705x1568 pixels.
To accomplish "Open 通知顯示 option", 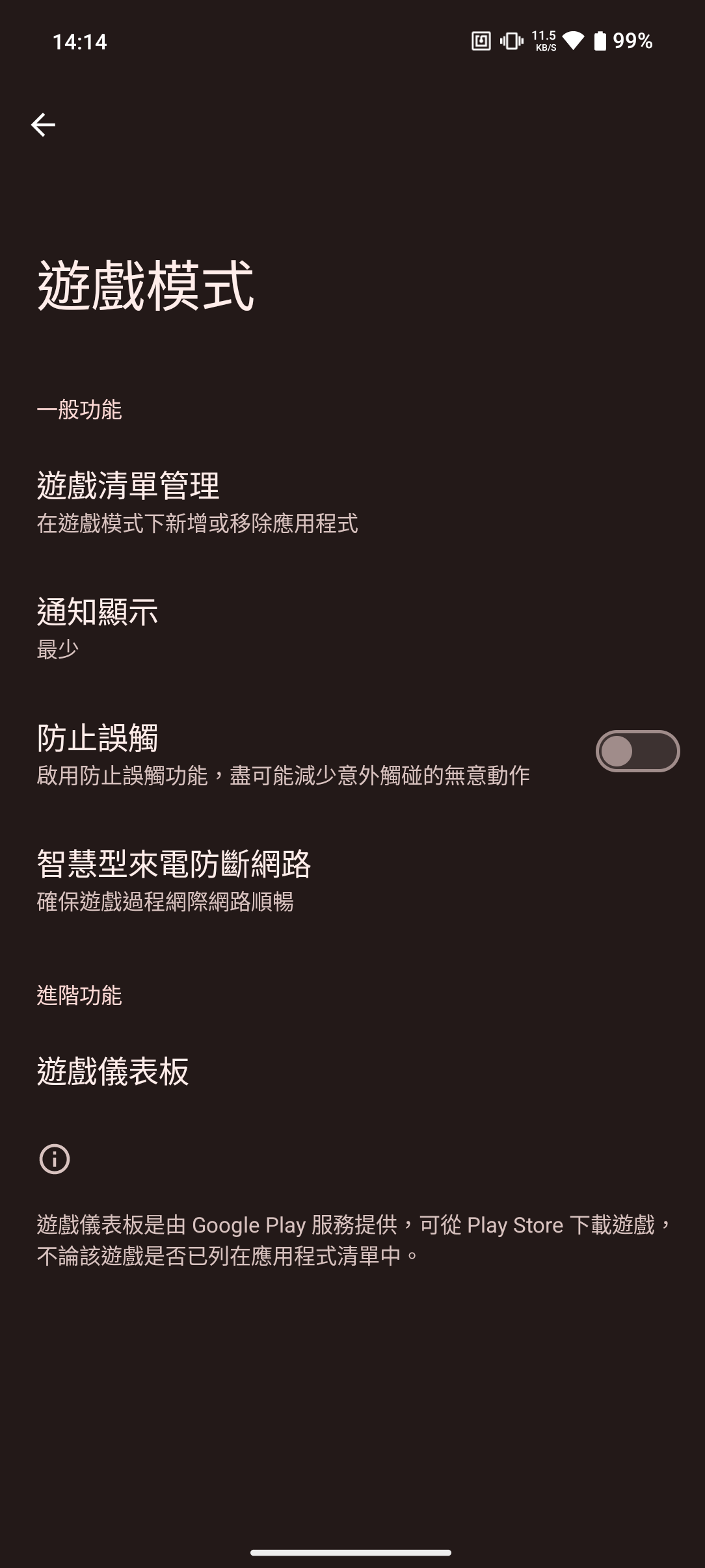I will click(x=98, y=628).
